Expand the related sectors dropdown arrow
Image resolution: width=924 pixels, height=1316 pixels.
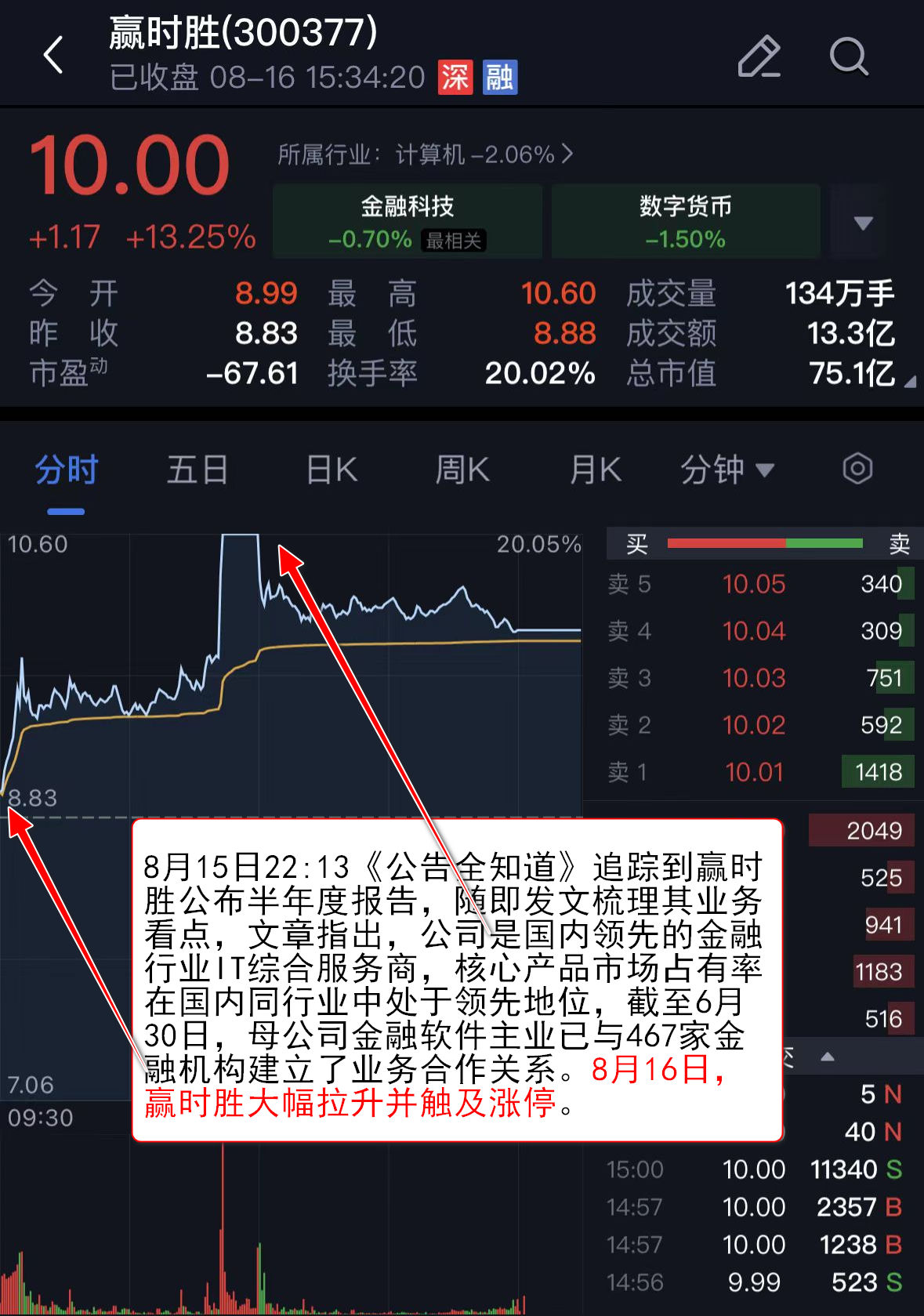[x=863, y=223]
